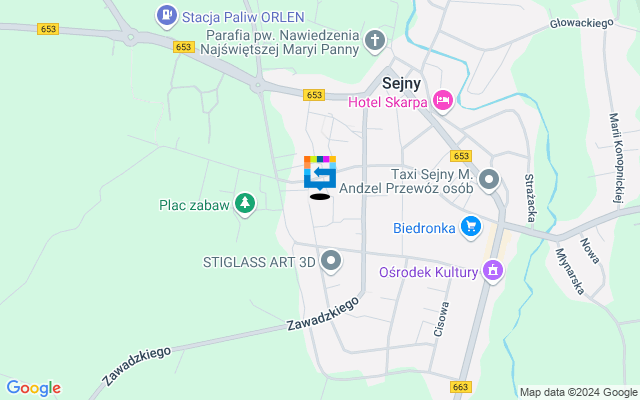Tap the Plac zabaw park marker
The width and height of the screenshot is (640, 400).
pyautogui.click(x=244, y=205)
